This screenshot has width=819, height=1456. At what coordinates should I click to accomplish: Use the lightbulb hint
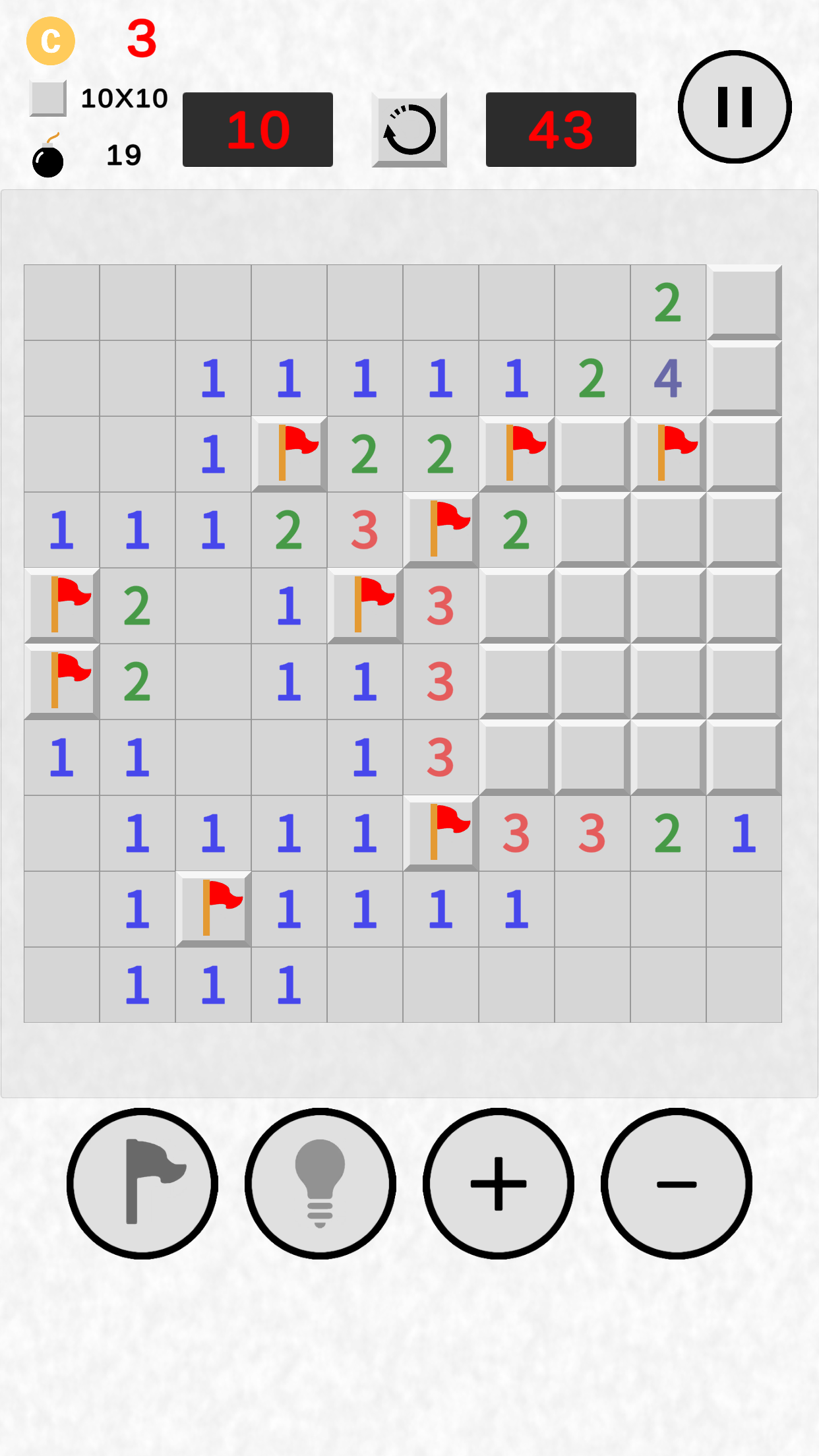pos(320,1184)
